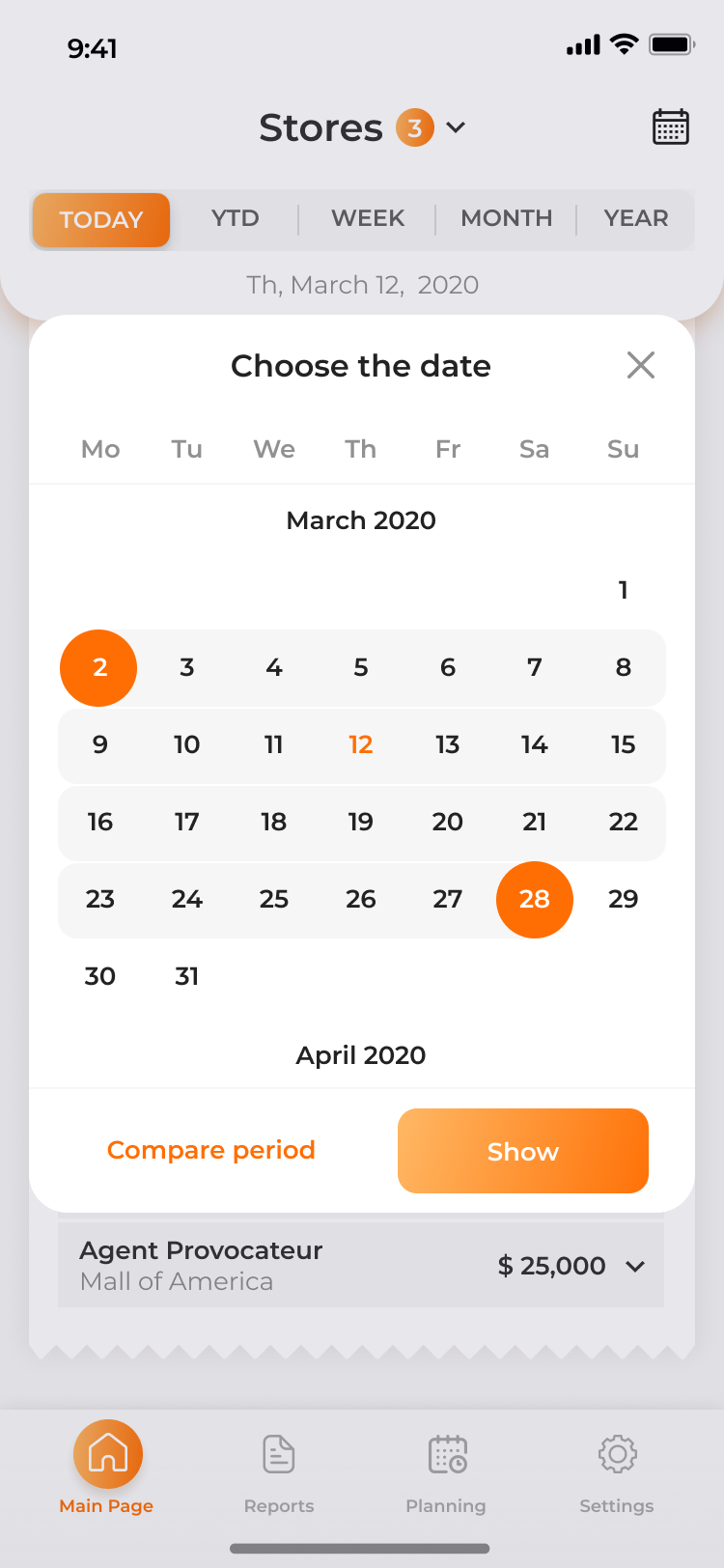Confirm dates with the Show button
This screenshot has width=724, height=1568.
[523, 1151]
